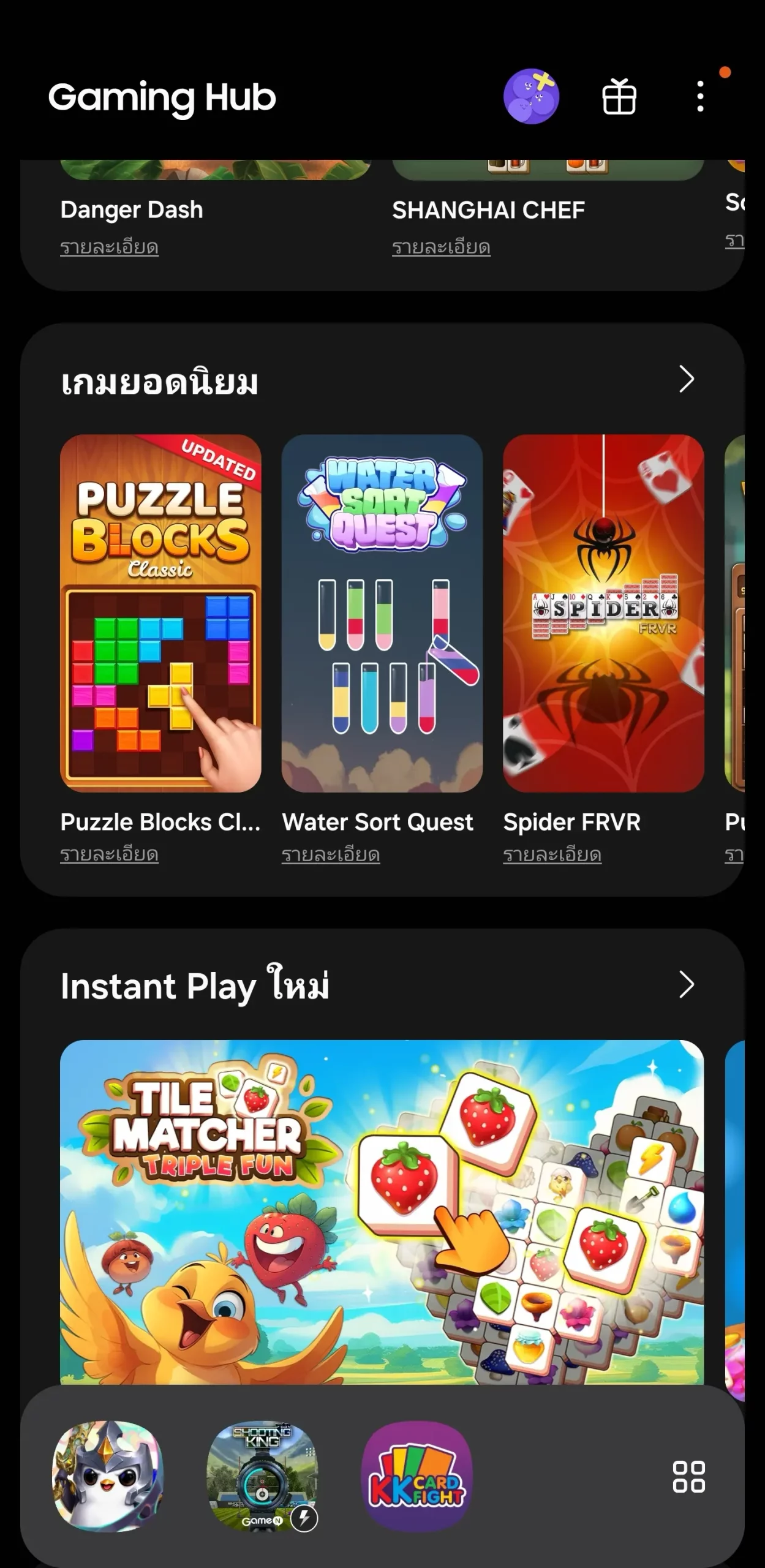Open details link under SHANGHAI CHEF
Image resolution: width=765 pixels, height=1568 pixels.
coord(441,247)
